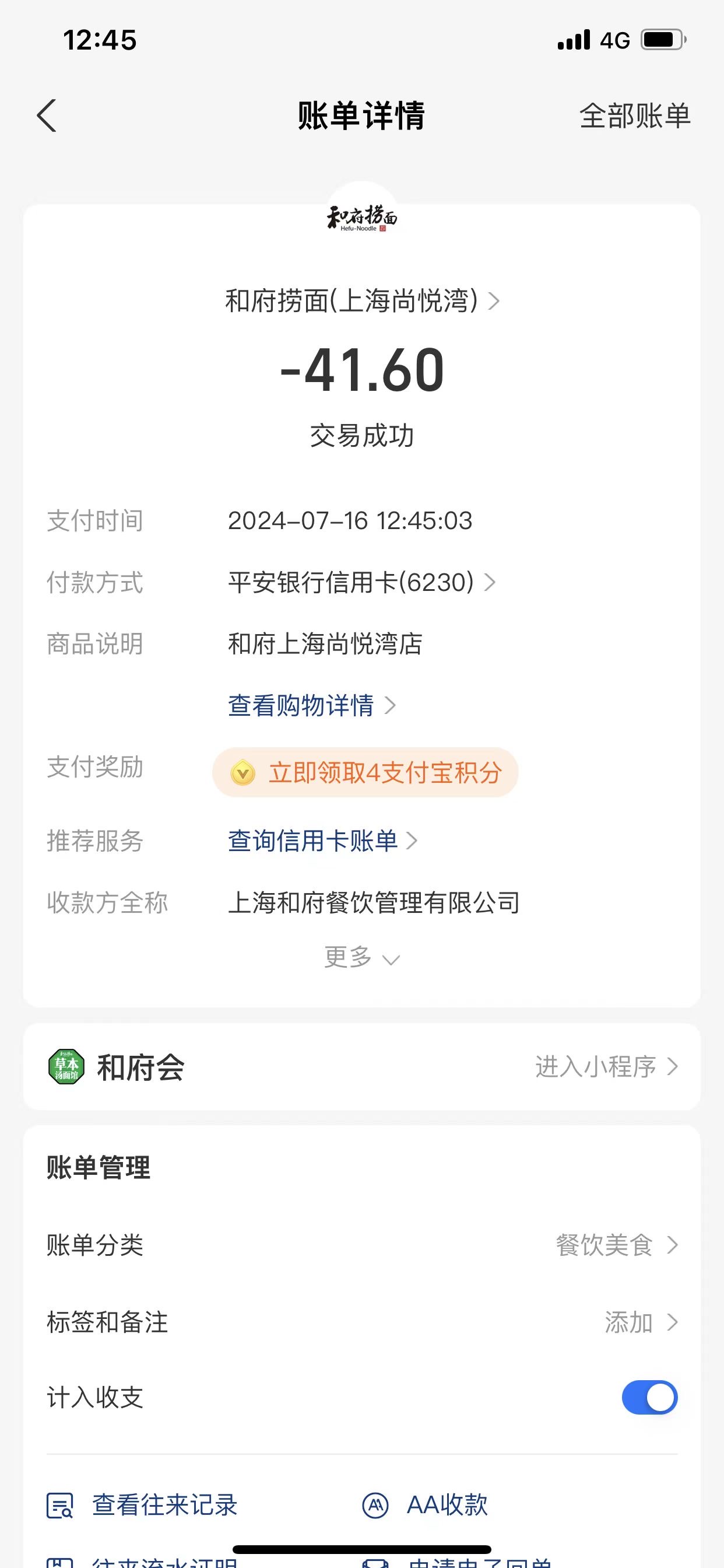Open merchant page 和府捞面(上海尚悦湾)
The height and width of the screenshot is (1568, 724).
coord(362,300)
